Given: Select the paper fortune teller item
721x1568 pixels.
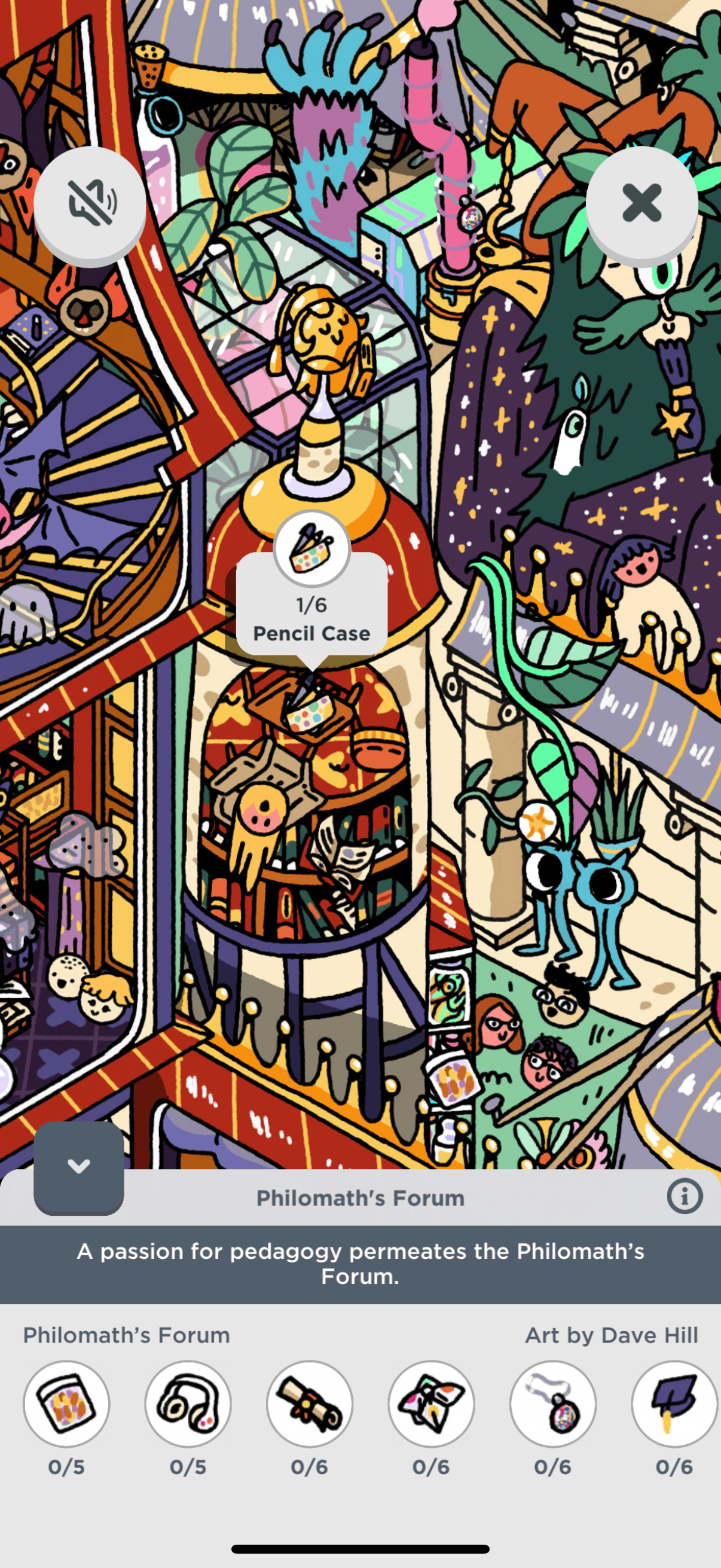Looking at the screenshot, I should point(432,1404).
